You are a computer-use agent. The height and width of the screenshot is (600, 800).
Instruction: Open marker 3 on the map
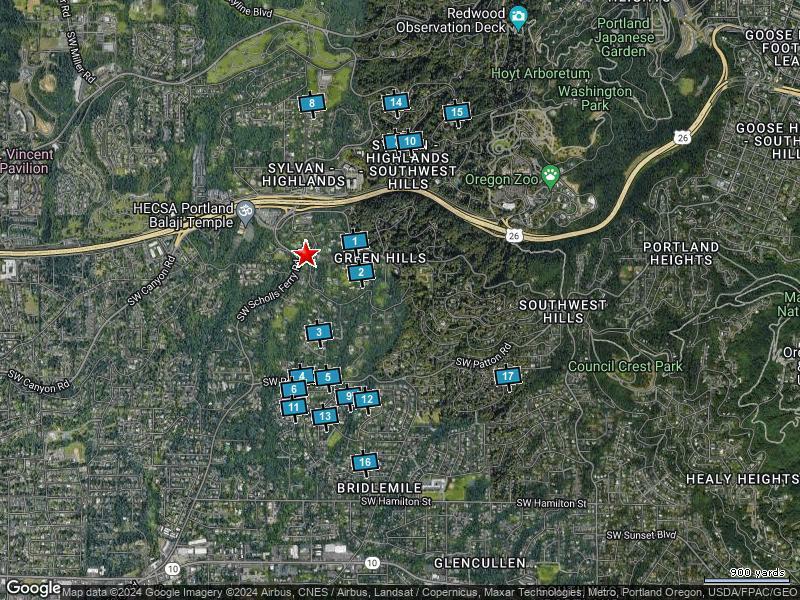318,332
